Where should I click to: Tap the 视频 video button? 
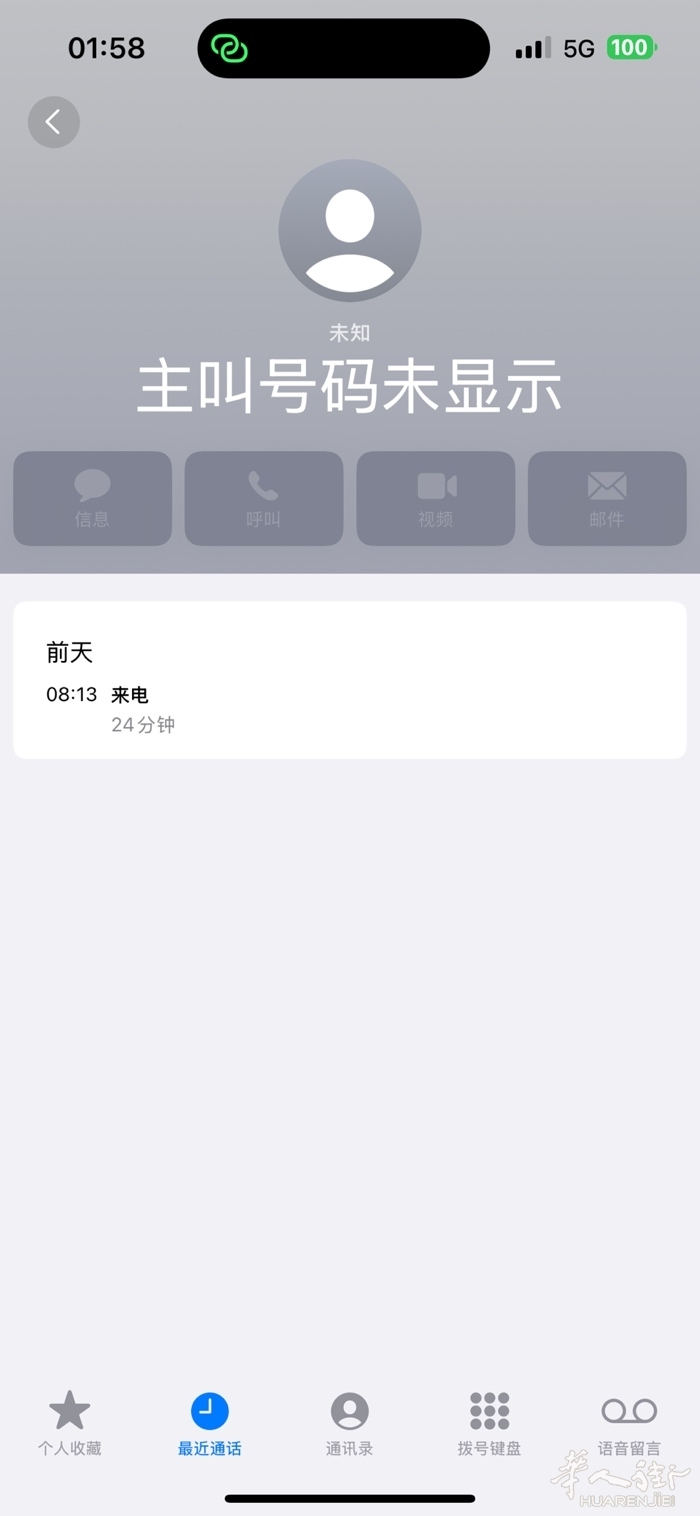coord(436,498)
